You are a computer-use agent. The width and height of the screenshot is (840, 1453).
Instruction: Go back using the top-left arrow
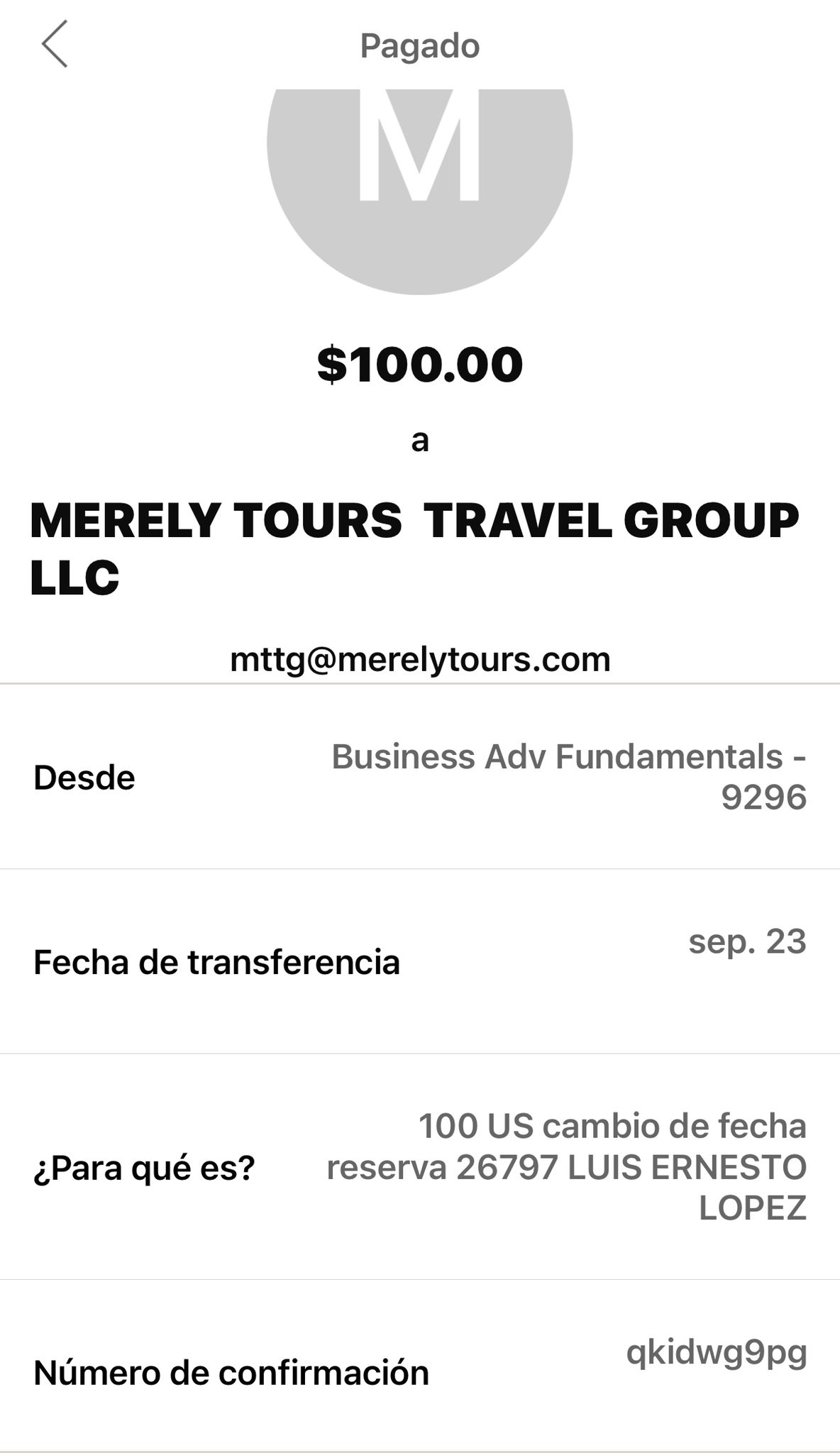54,44
